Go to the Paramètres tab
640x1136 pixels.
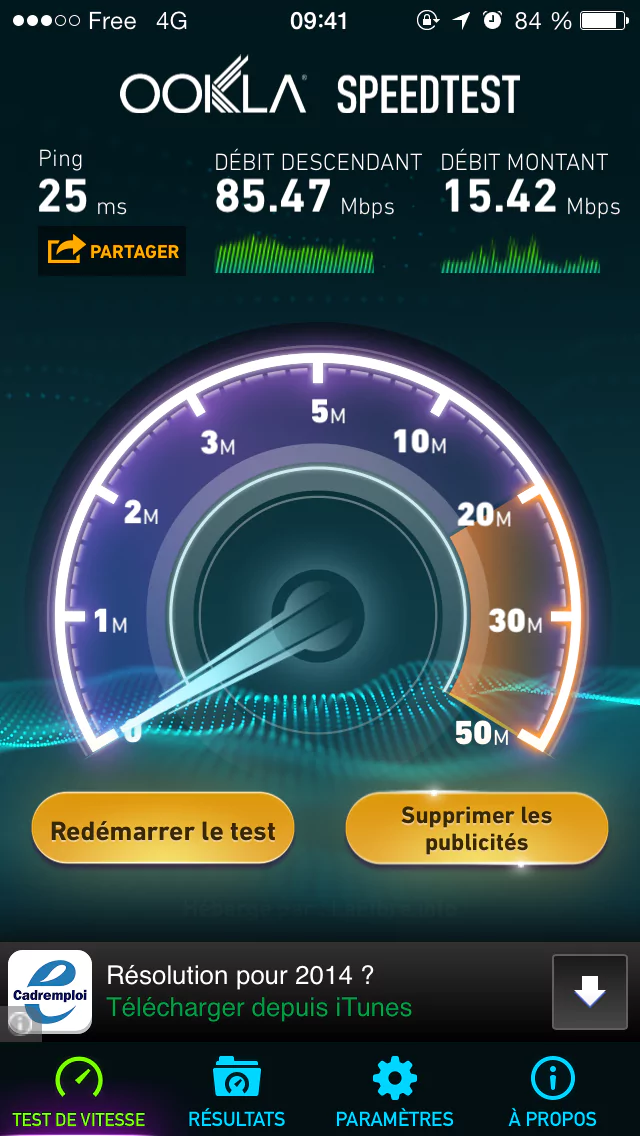coord(394,1093)
